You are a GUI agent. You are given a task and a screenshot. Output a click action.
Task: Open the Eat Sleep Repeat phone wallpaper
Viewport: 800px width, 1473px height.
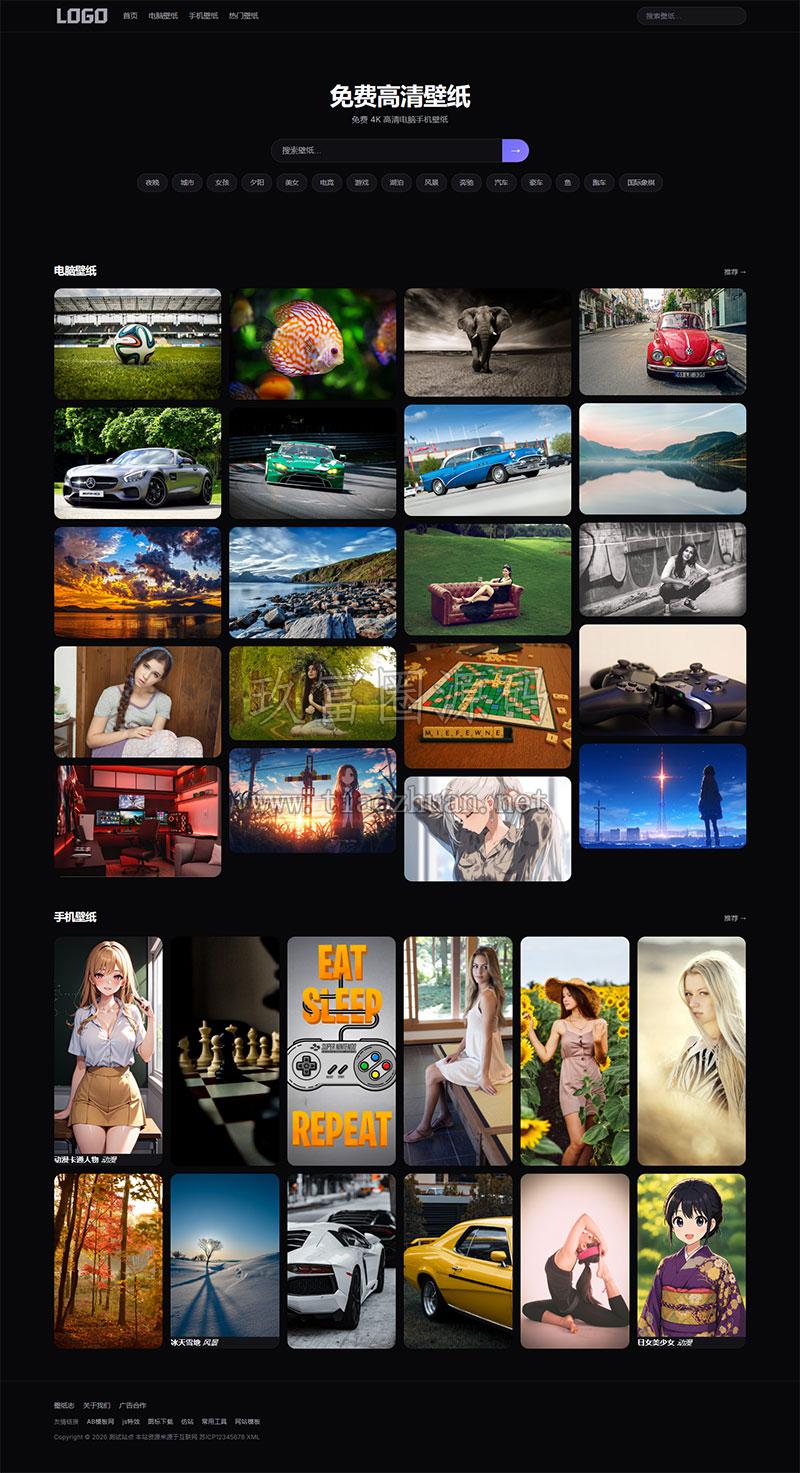tap(341, 1051)
